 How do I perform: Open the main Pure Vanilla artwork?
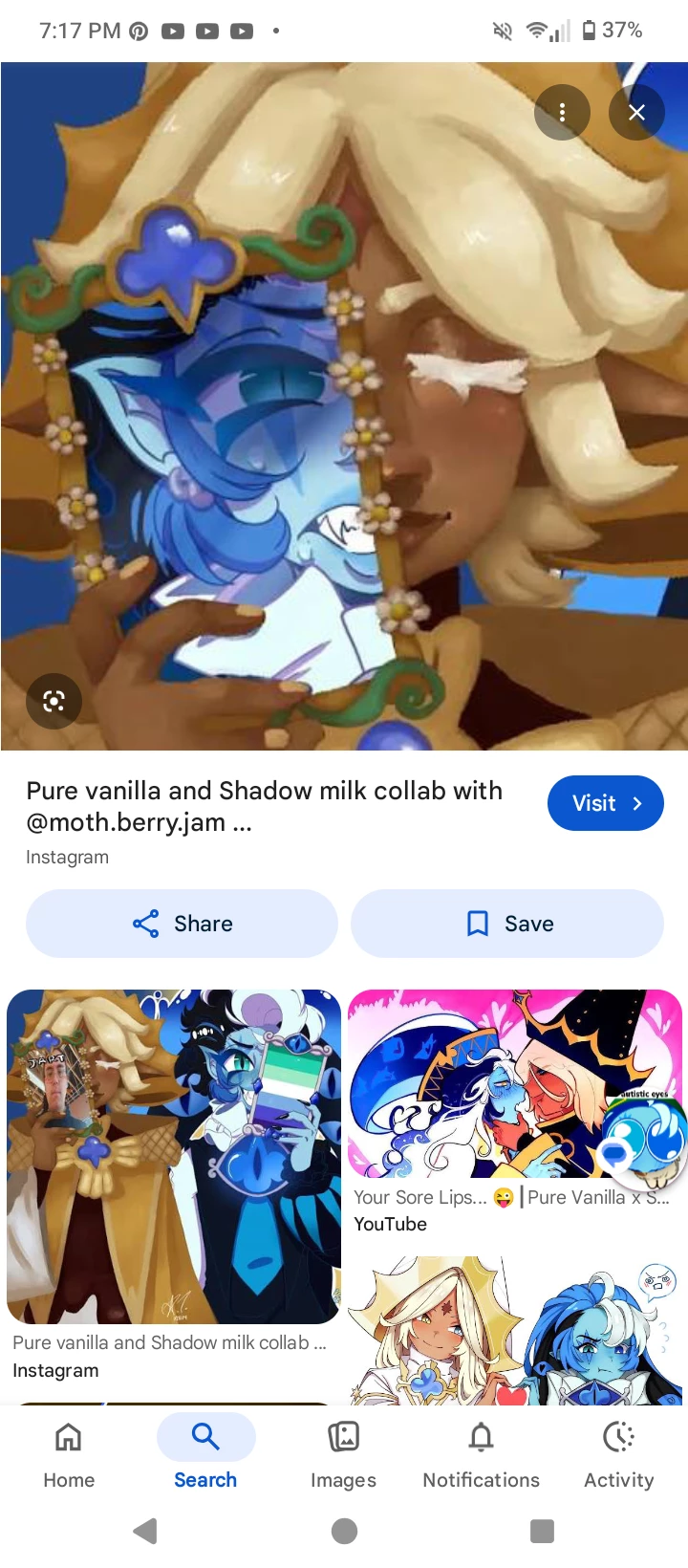point(344,406)
